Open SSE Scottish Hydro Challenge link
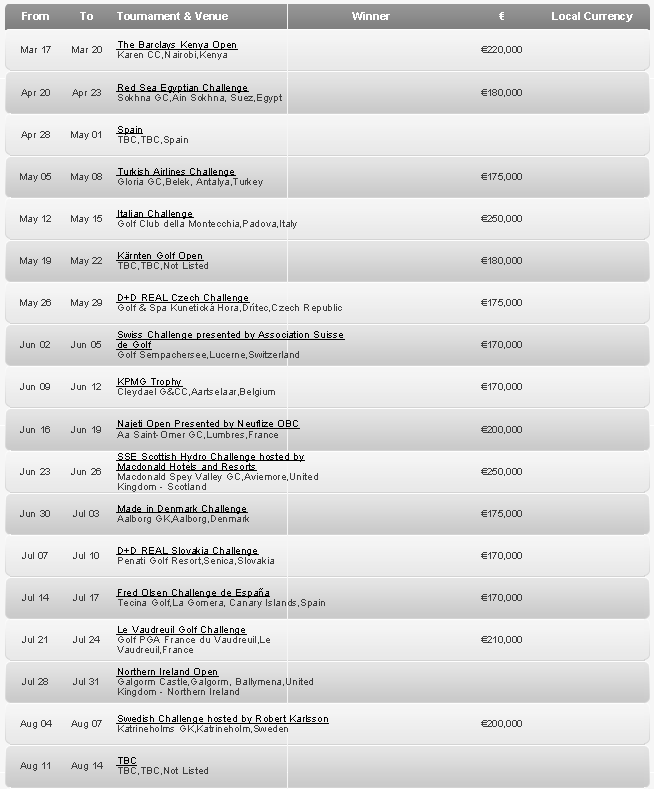The width and height of the screenshot is (654, 789). (210, 456)
